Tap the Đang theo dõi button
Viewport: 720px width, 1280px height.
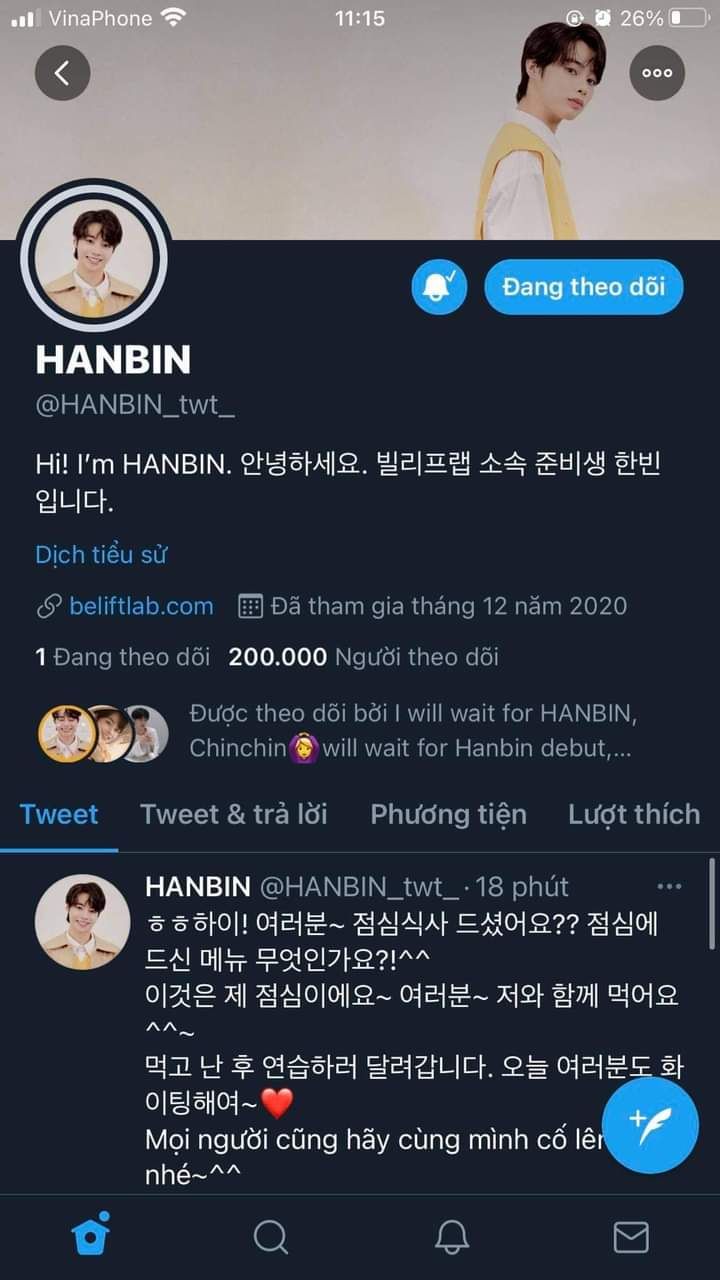583,287
